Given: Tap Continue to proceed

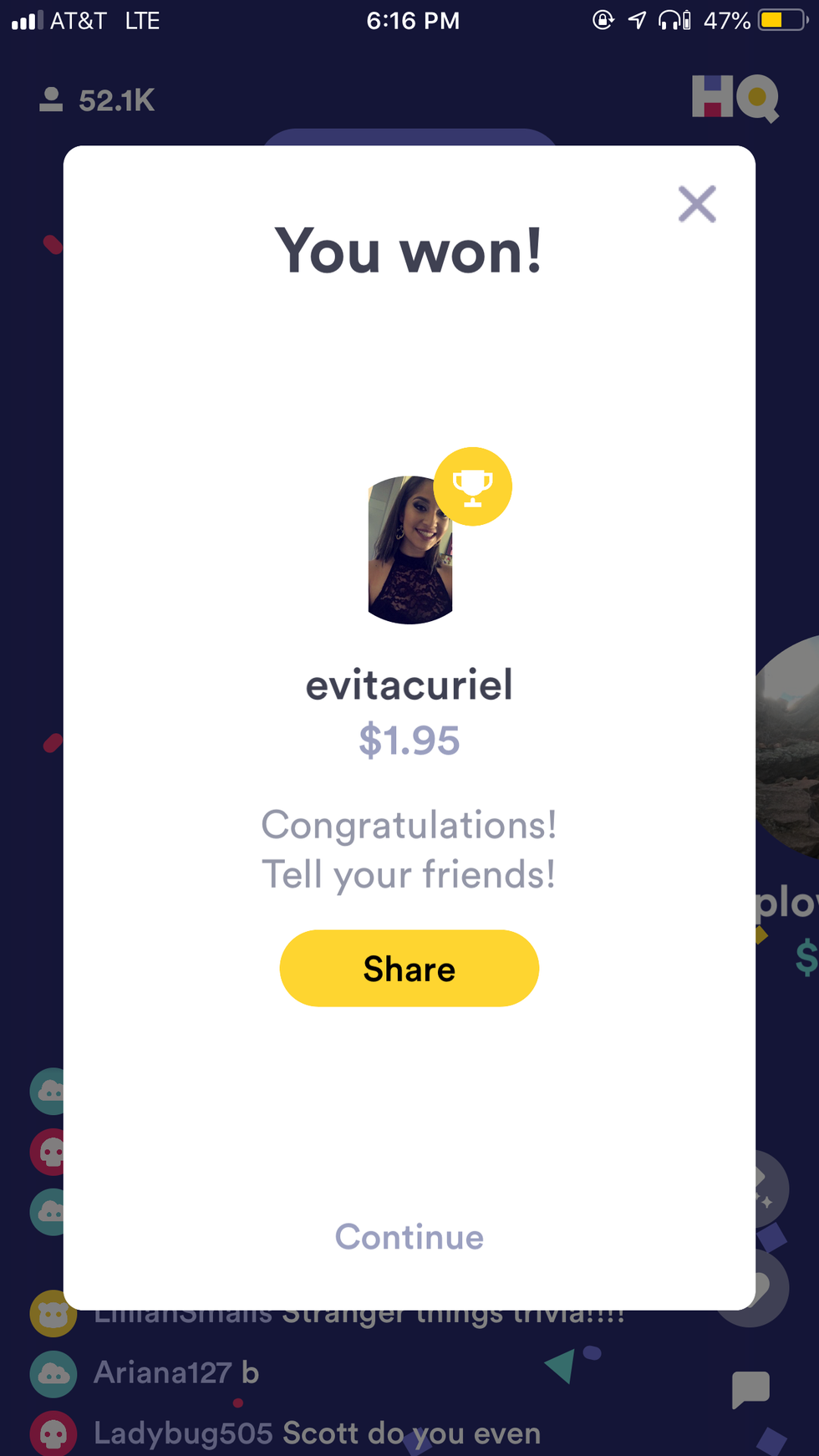Looking at the screenshot, I should coord(409,1237).
